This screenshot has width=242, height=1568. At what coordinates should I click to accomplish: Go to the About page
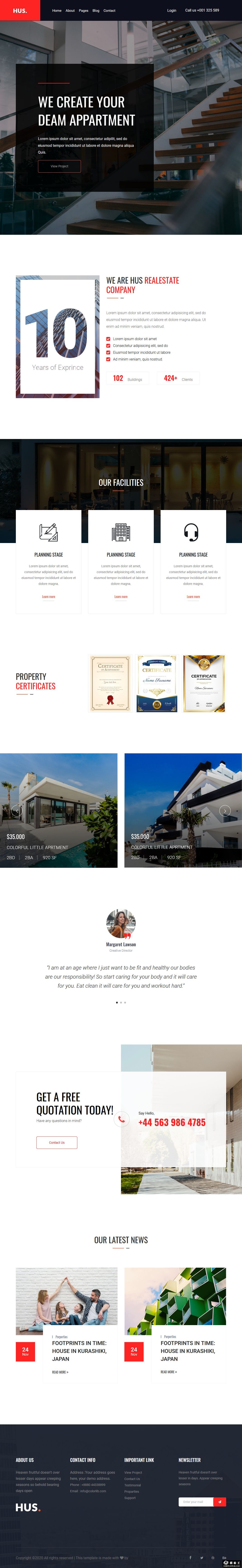[x=70, y=10]
